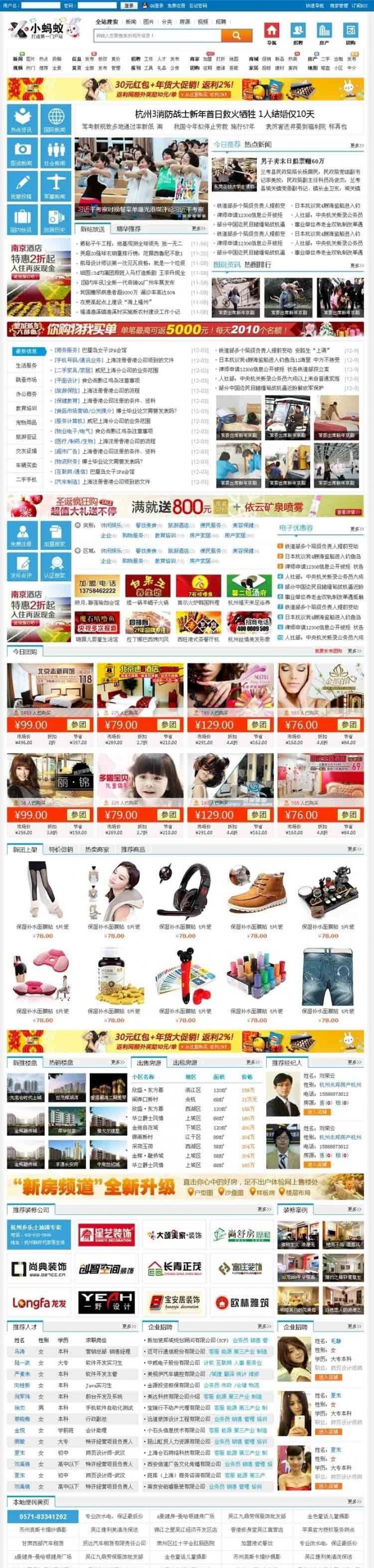Switch to the 精华推荐 tab
This screenshot has width=374, height=1568.
(x=128, y=228)
